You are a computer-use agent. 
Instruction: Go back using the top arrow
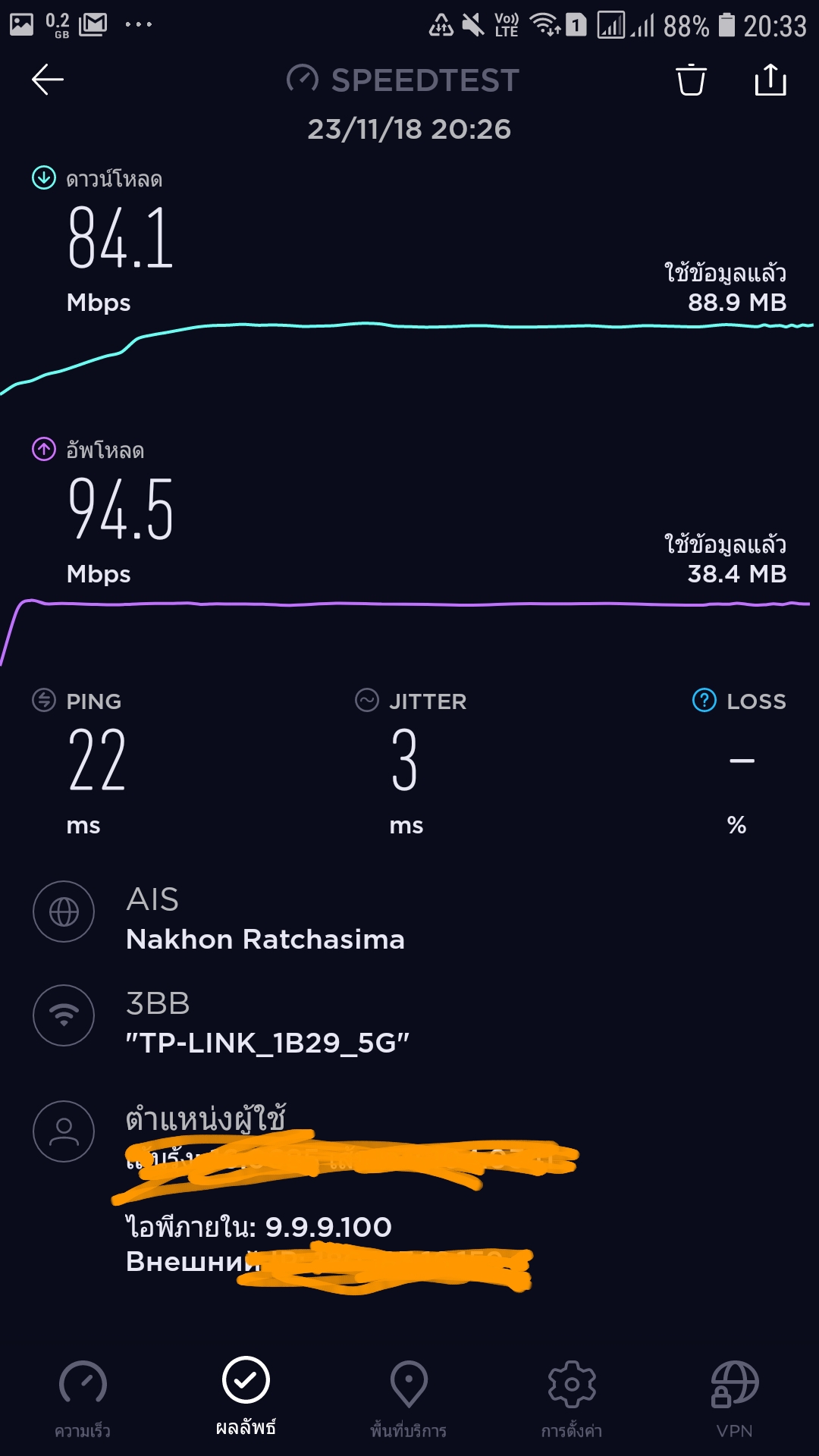[47, 80]
